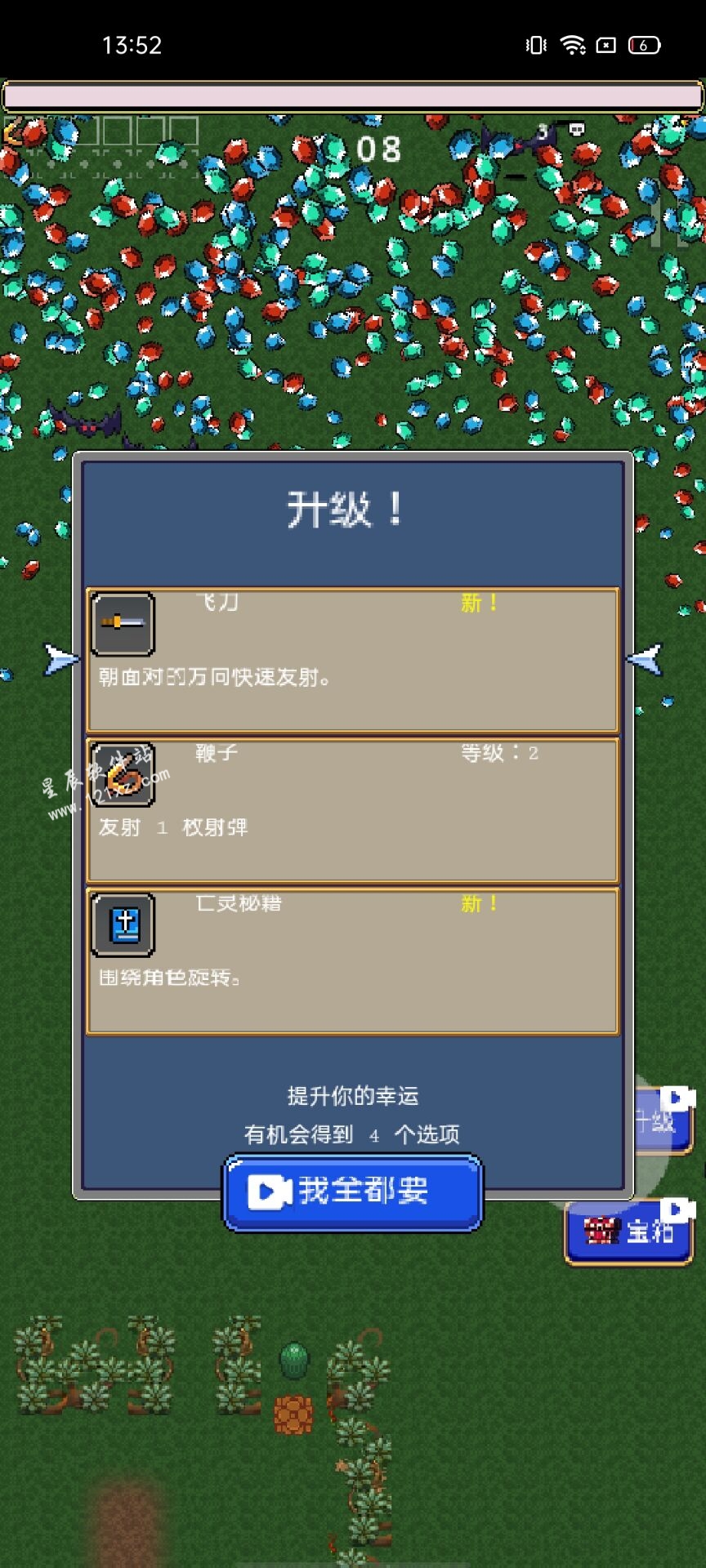Tap the 我全都要 video ad button
Image resolution: width=706 pixels, height=1568 pixels.
[352, 1192]
